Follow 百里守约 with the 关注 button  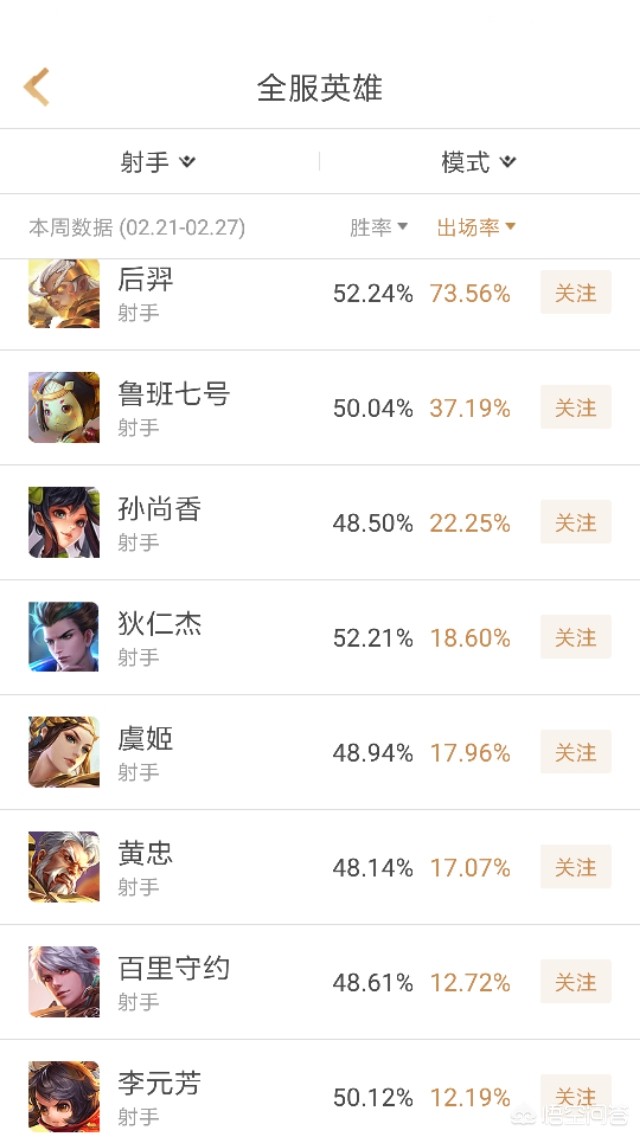coord(575,983)
